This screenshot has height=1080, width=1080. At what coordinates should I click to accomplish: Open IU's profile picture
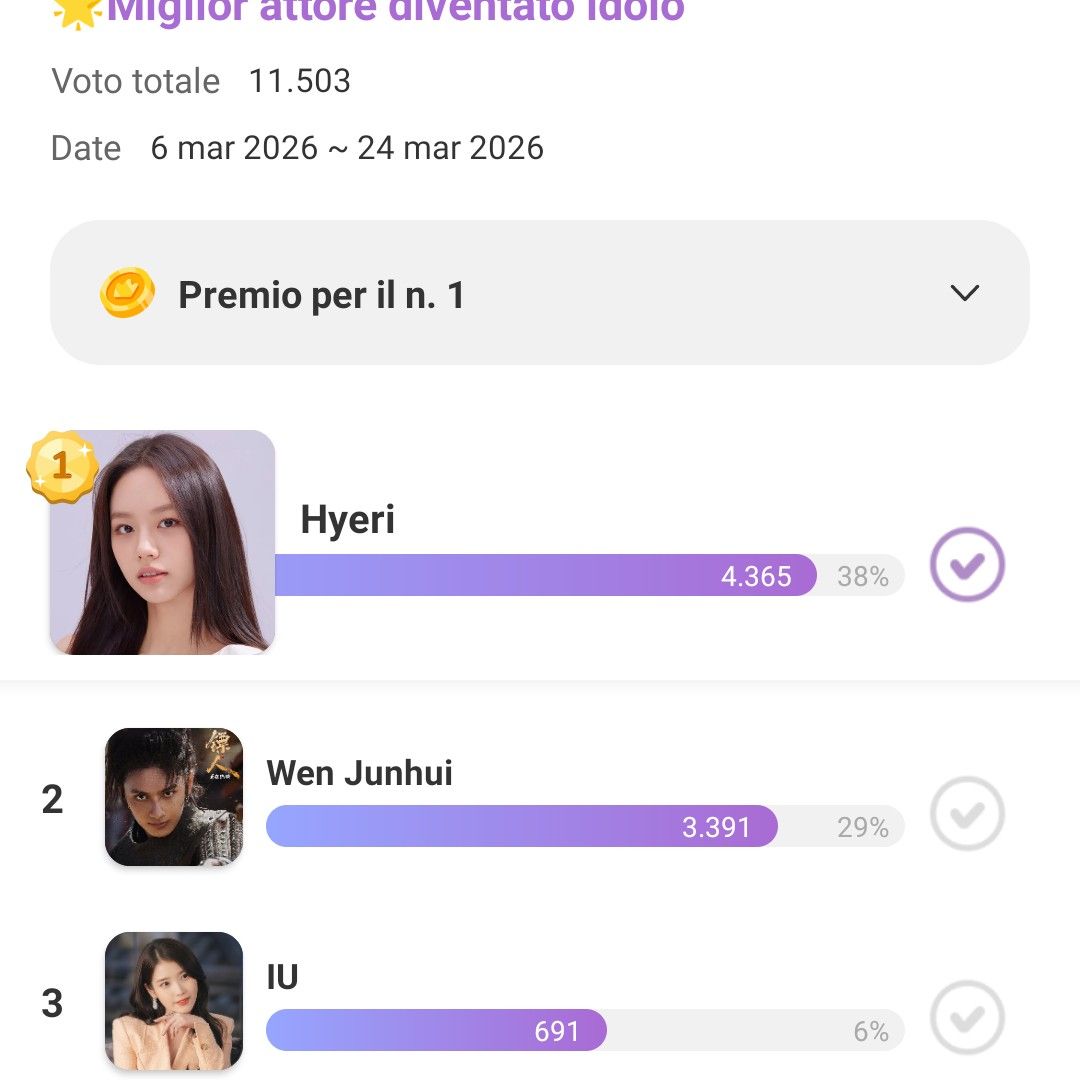174,1001
